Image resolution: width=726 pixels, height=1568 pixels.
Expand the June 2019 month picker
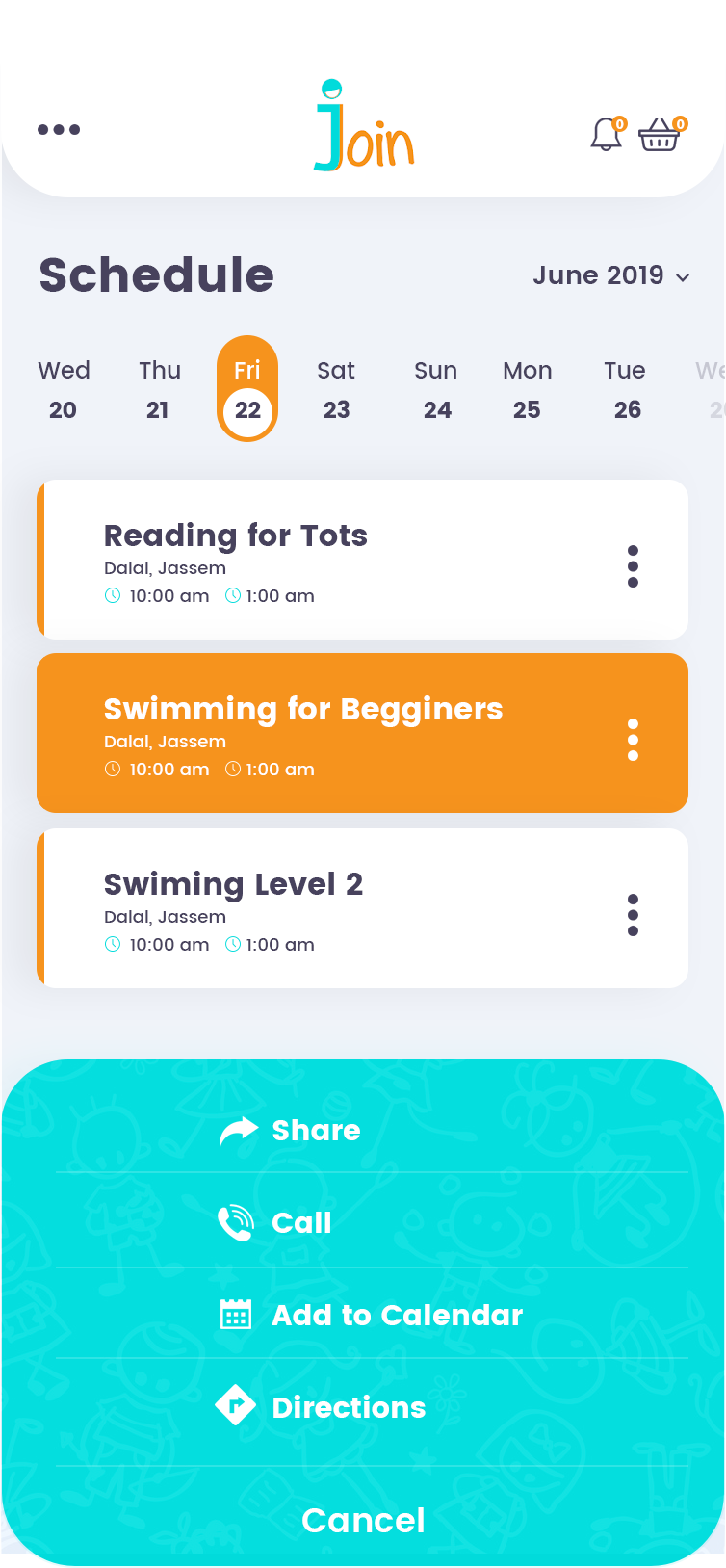[x=610, y=275]
